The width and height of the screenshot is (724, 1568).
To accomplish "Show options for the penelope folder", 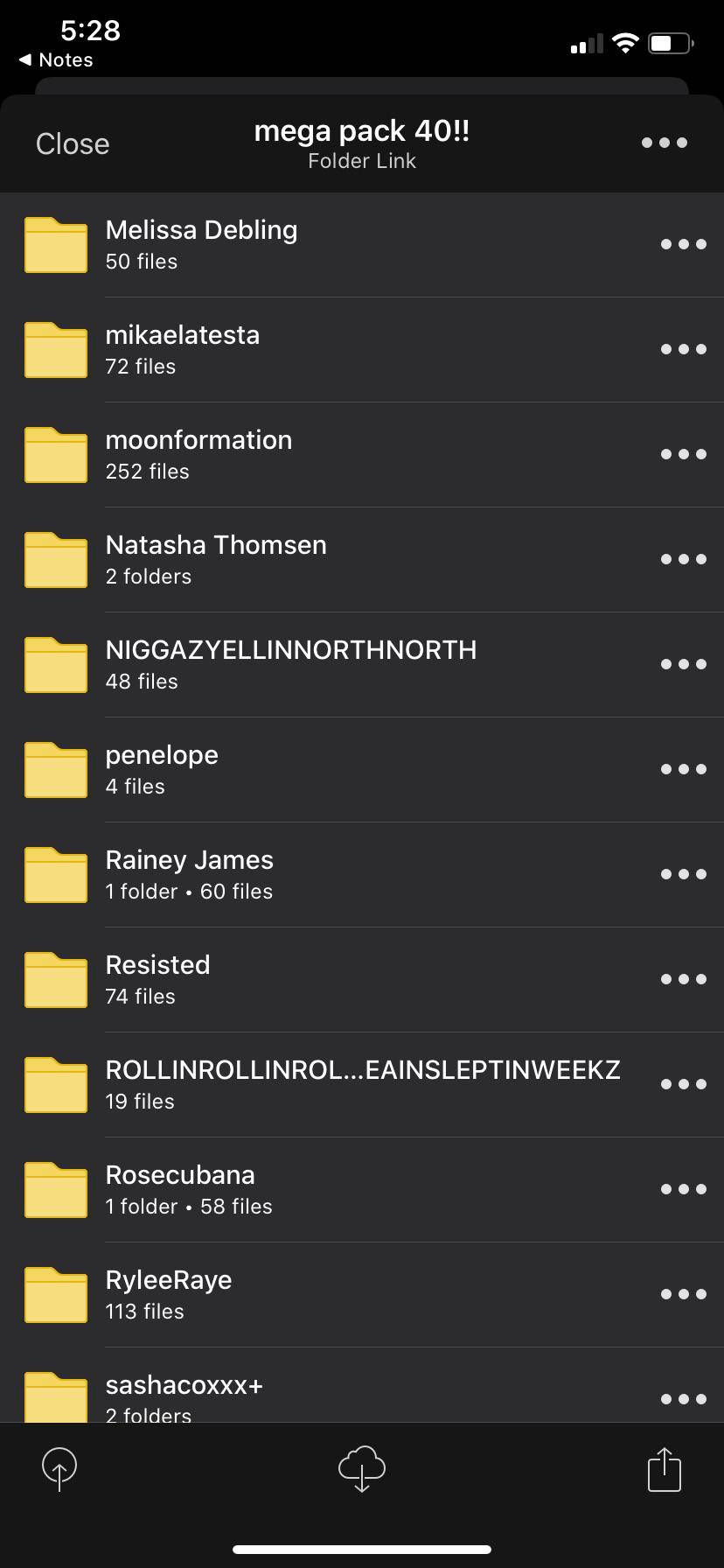I will click(x=683, y=769).
